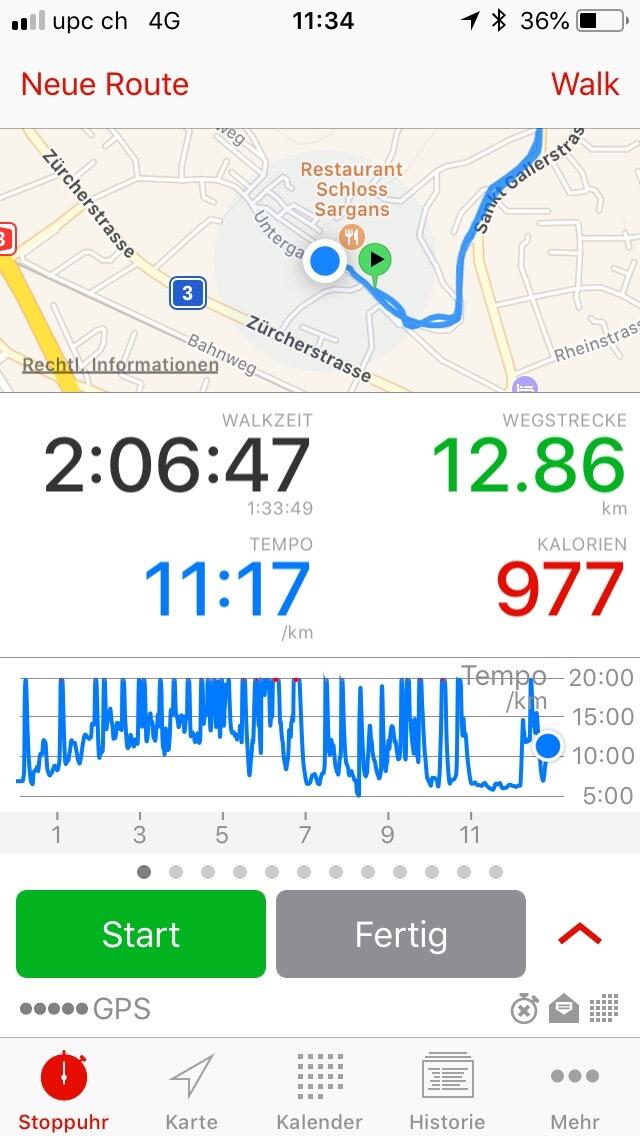Tap Neue Route in the top bar
The width and height of the screenshot is (640, 1136).
[104, 84]
